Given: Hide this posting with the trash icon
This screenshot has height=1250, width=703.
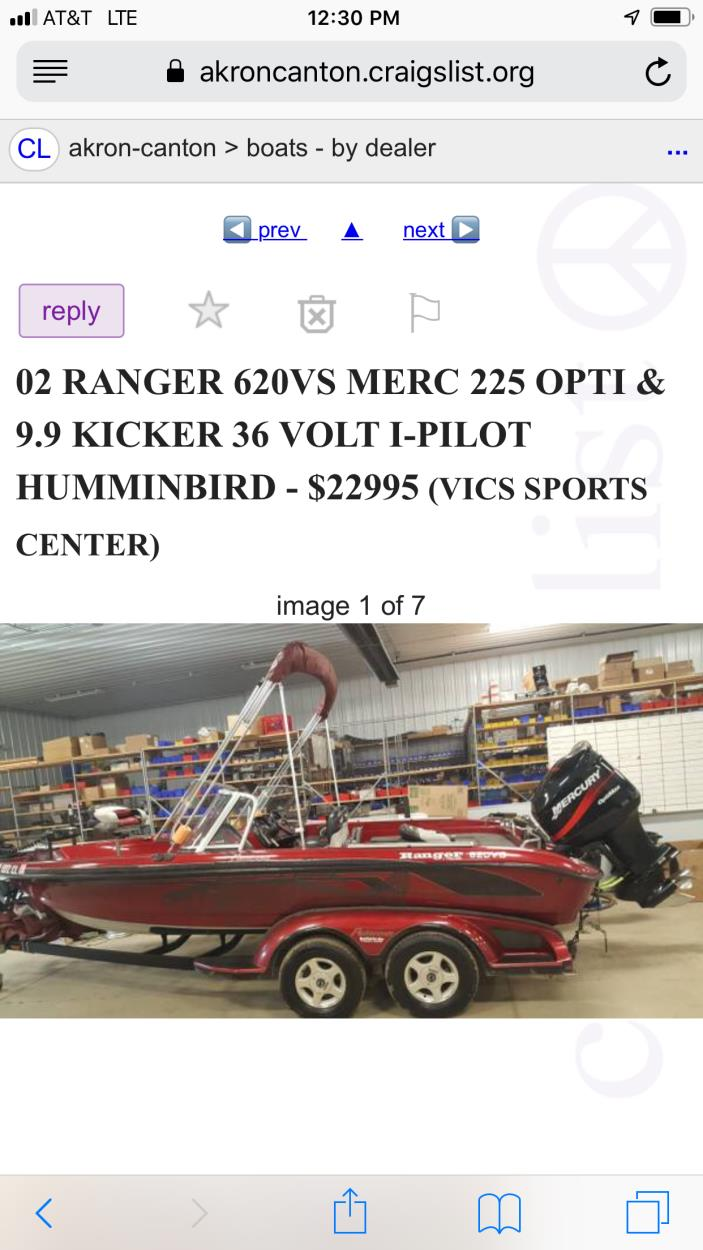Looking at the screenshot, I should coord(316,313).
